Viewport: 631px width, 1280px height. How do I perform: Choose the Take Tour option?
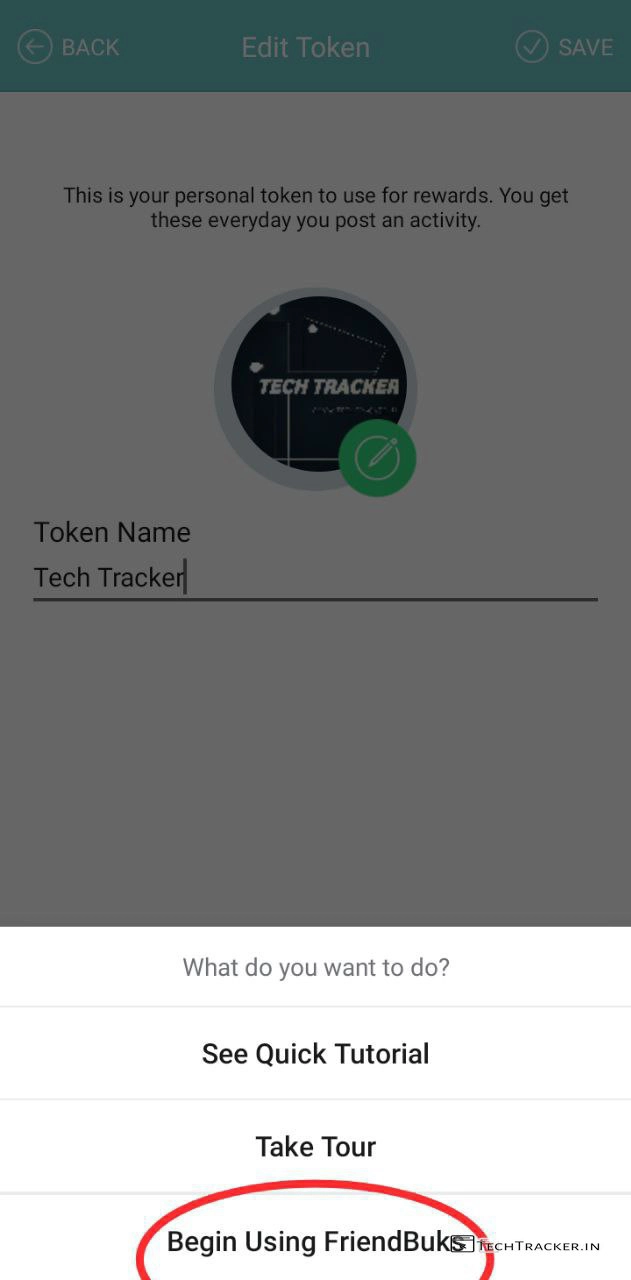coord(315,1146)
